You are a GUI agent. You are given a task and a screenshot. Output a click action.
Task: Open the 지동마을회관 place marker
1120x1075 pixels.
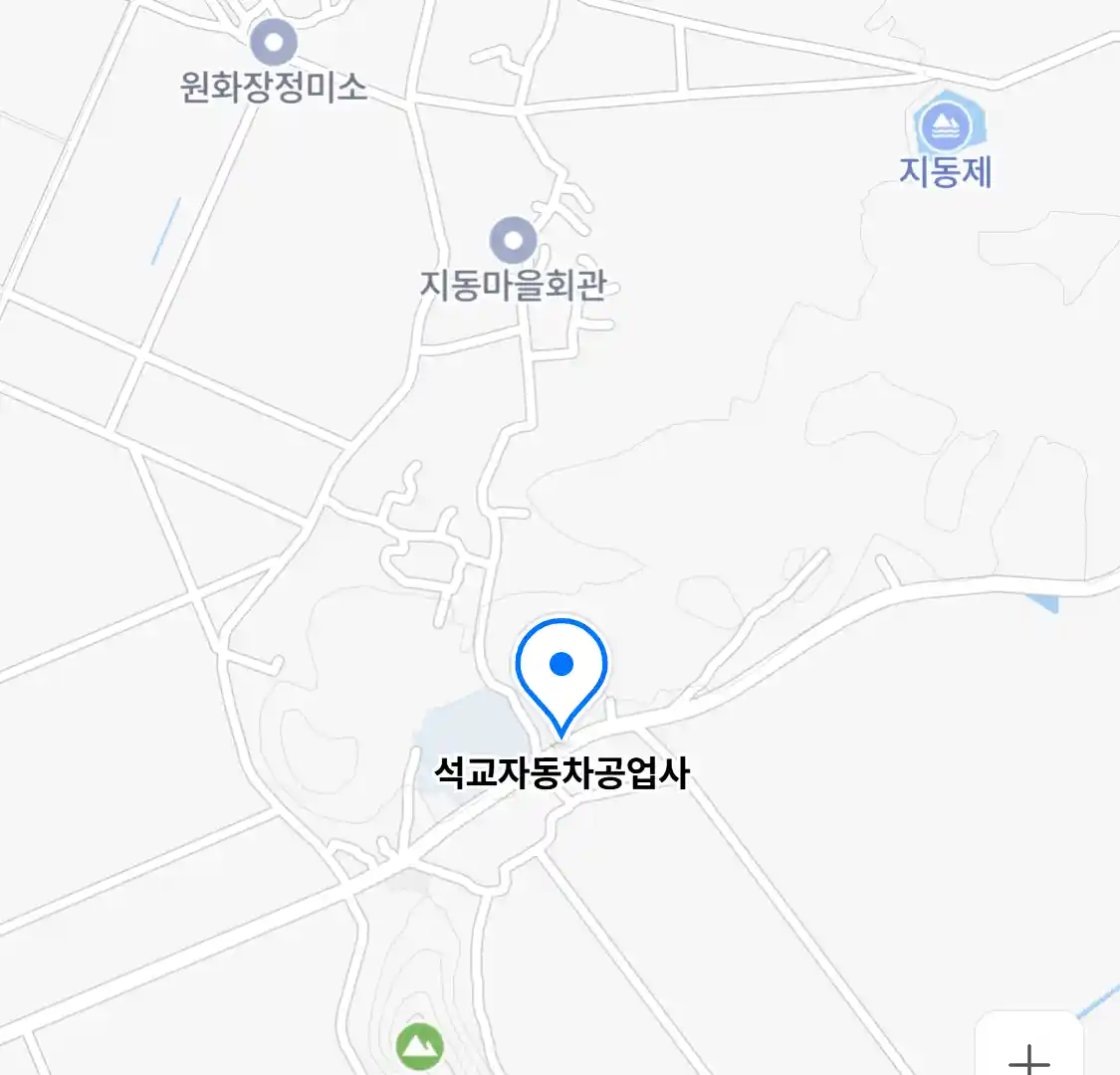[514, 240]
